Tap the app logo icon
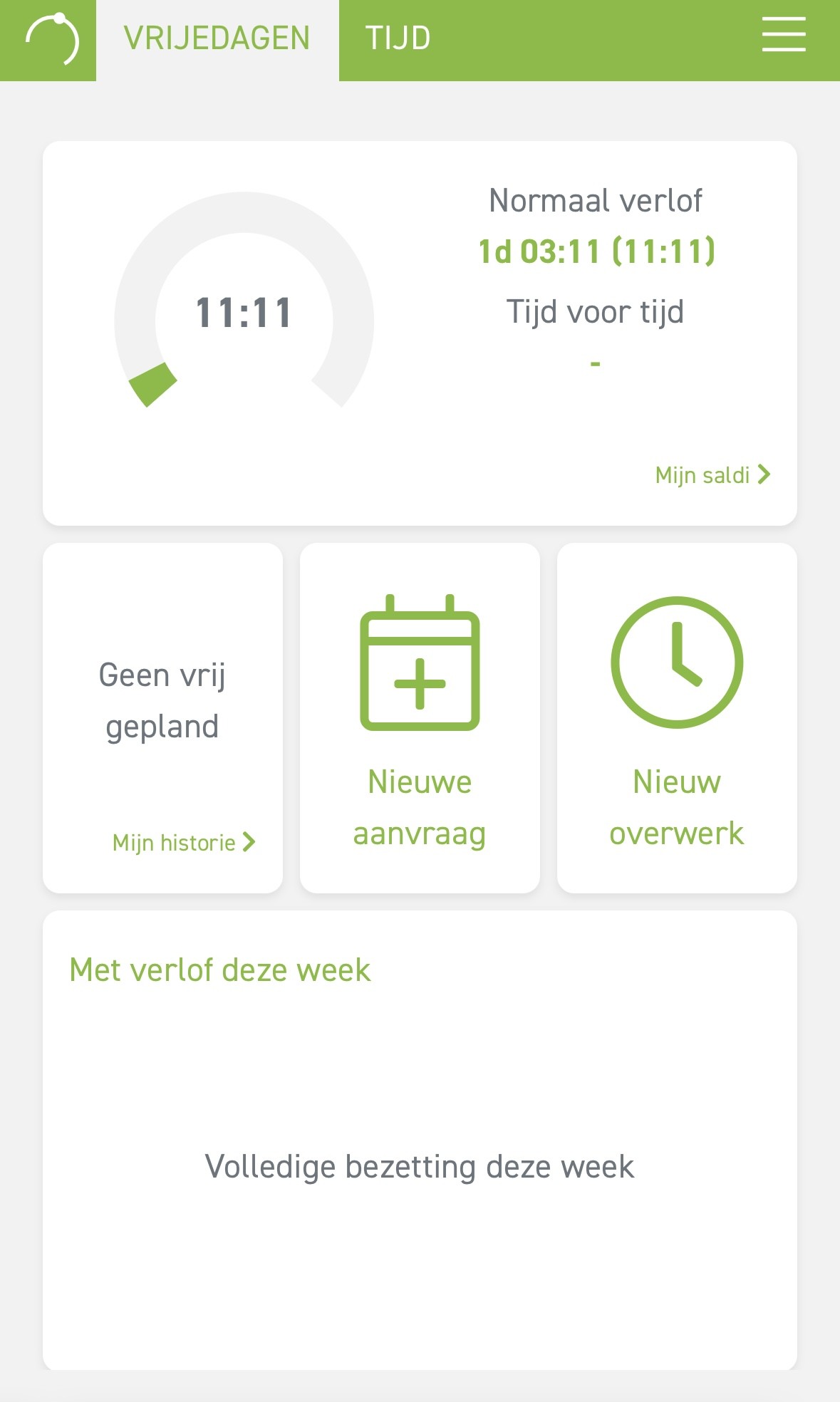This screenshot has width=840, height=1402. click(x=50, y=38)
